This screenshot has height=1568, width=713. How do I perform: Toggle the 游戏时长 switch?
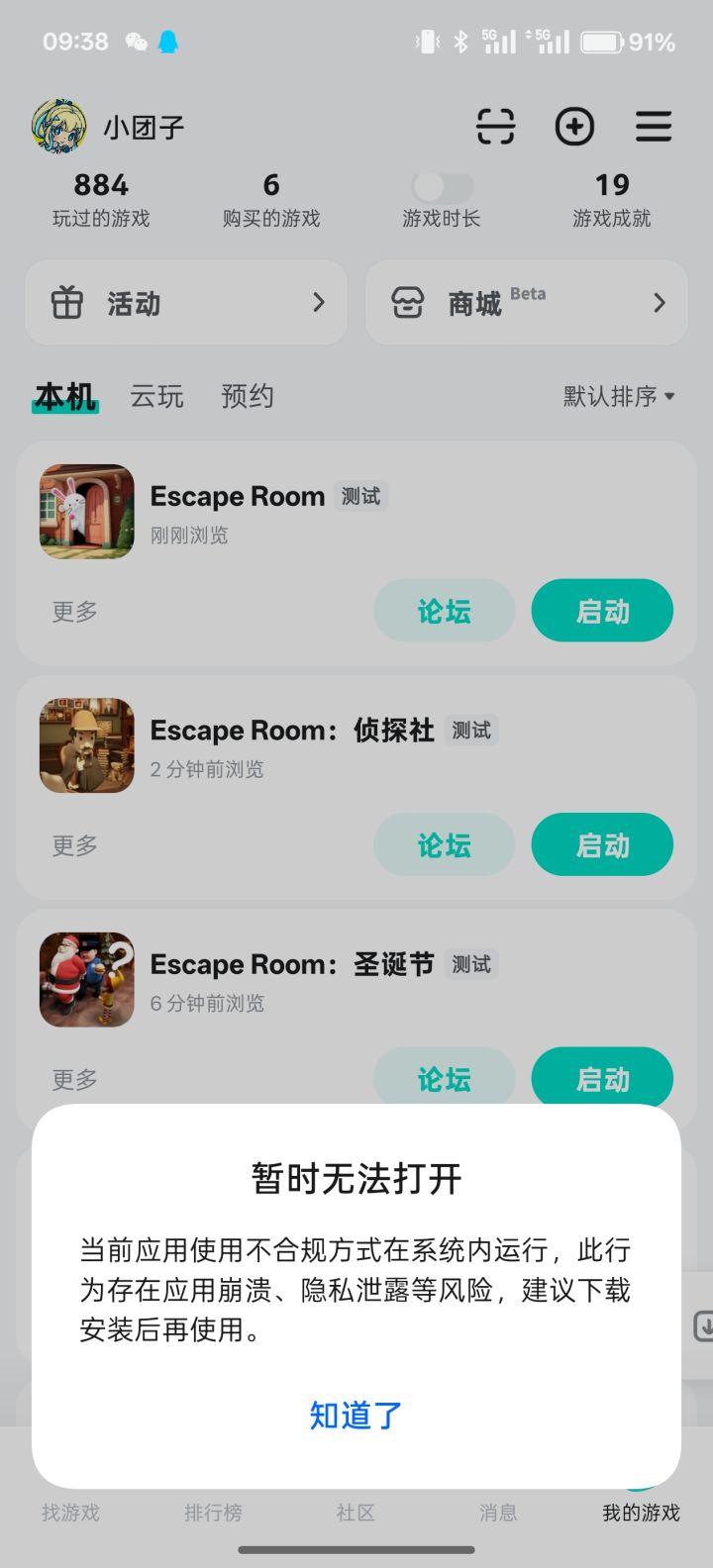[443, 186]
